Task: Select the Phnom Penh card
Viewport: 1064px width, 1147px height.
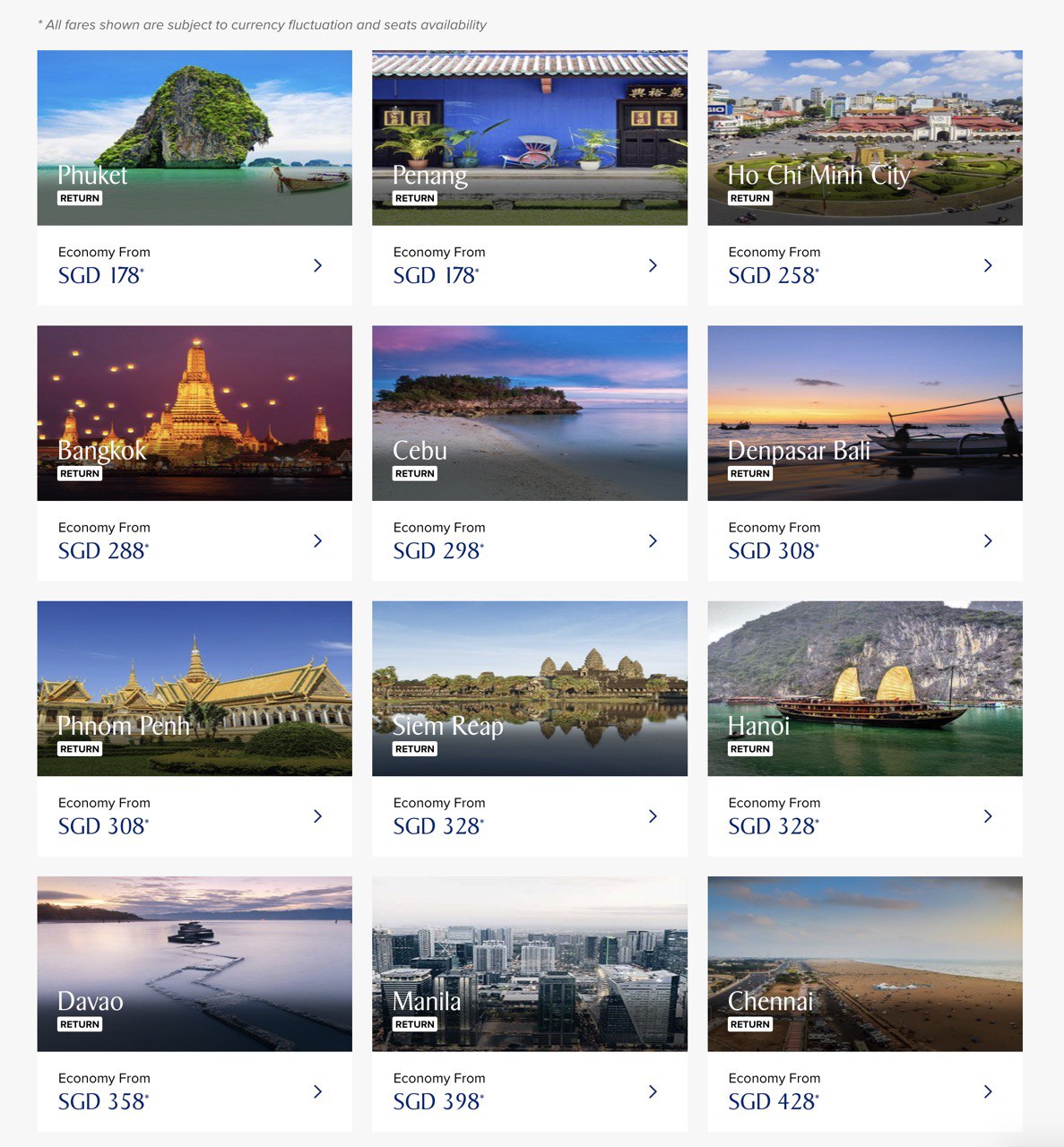Action: click(x=195, y=728)
